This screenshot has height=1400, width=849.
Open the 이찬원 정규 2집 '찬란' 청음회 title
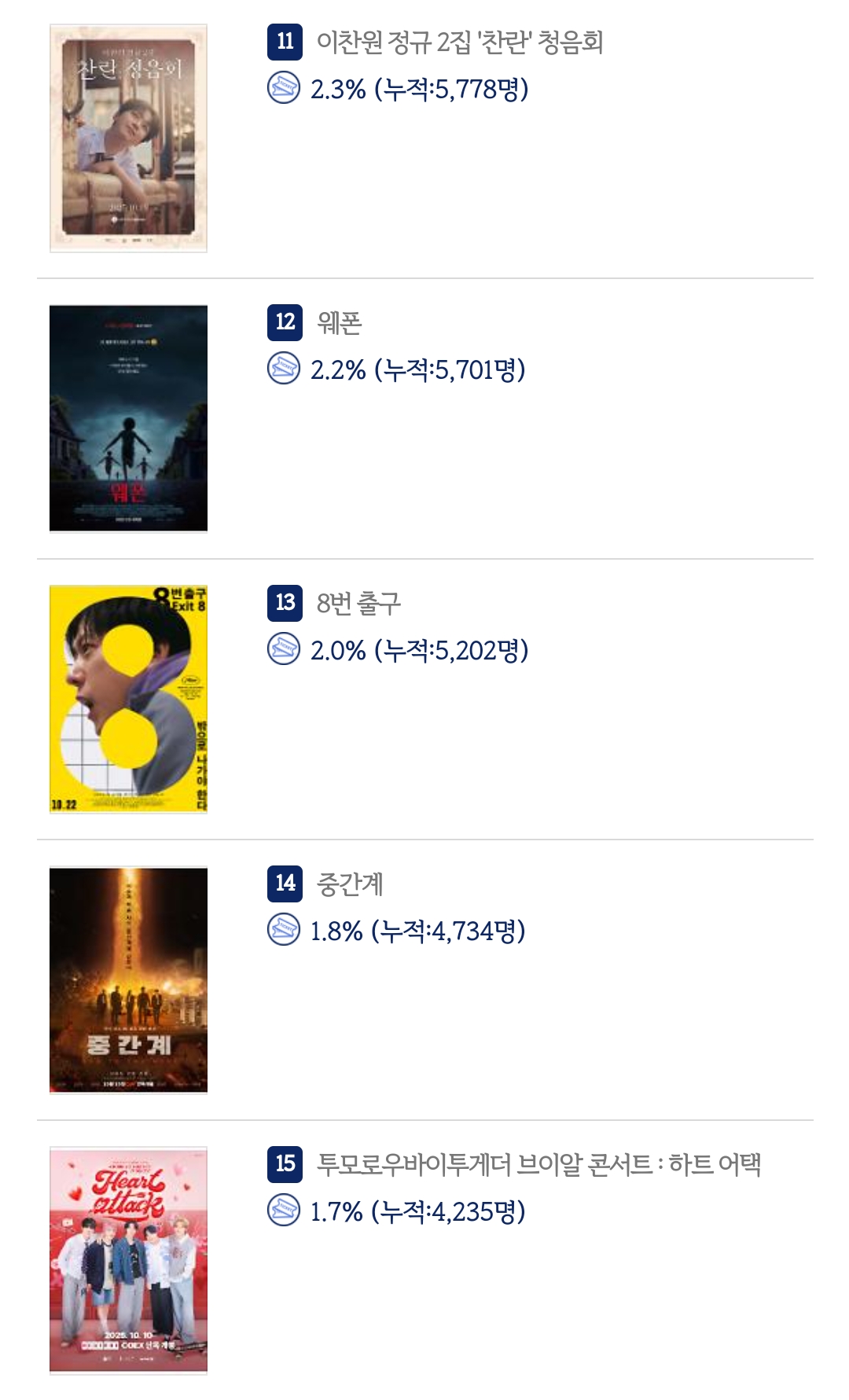point(460,42)
